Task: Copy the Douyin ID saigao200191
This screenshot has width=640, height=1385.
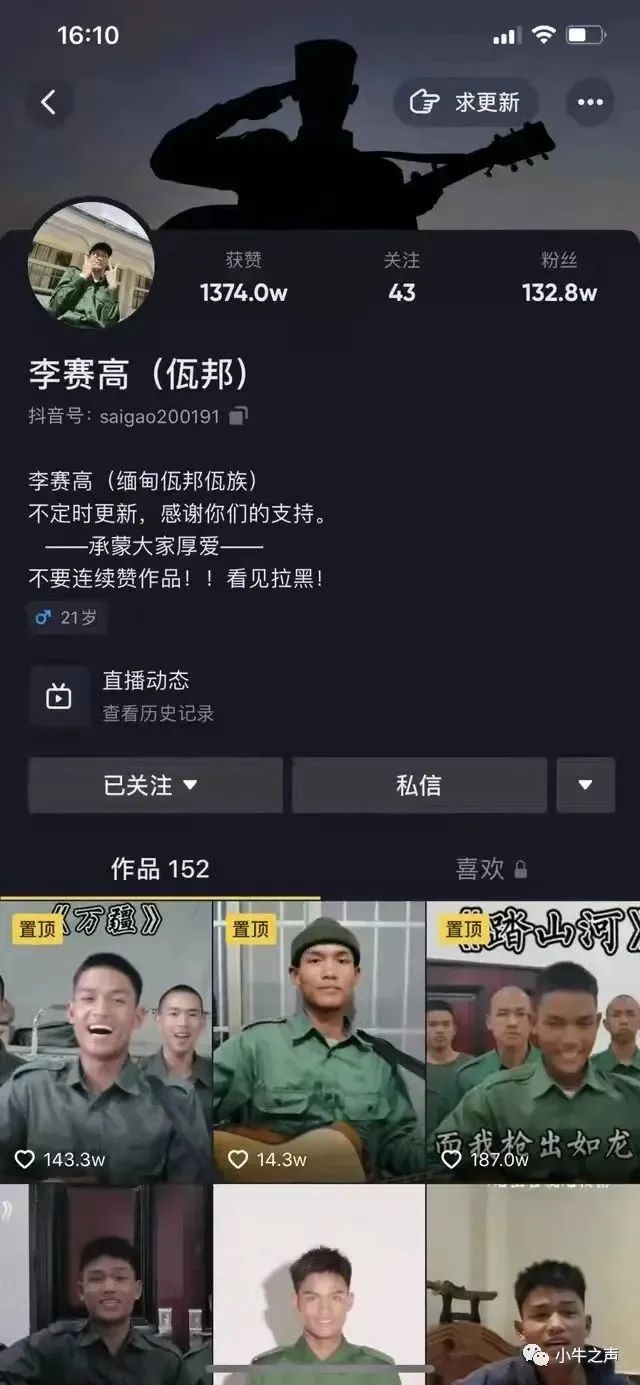Action: (238, 416)
